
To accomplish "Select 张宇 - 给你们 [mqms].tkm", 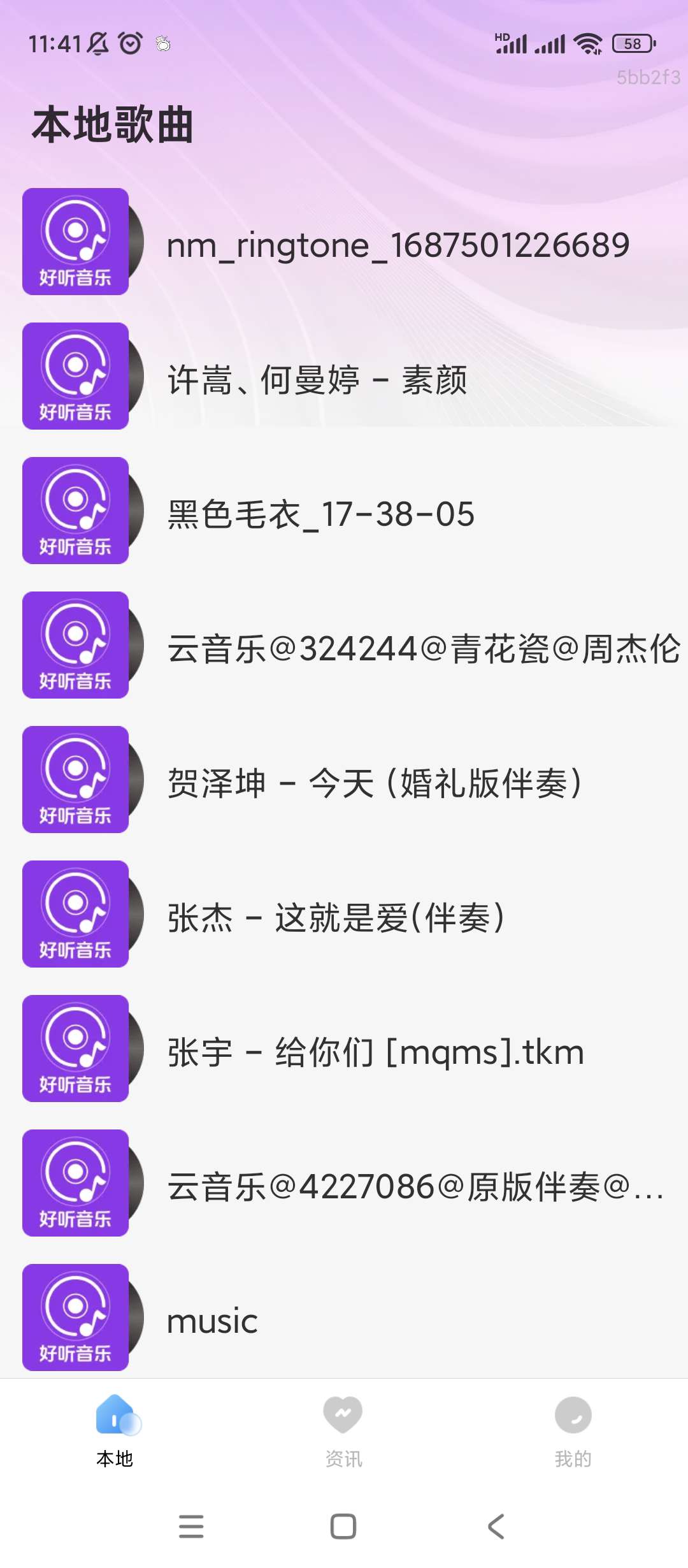I will click(375, 1052).
